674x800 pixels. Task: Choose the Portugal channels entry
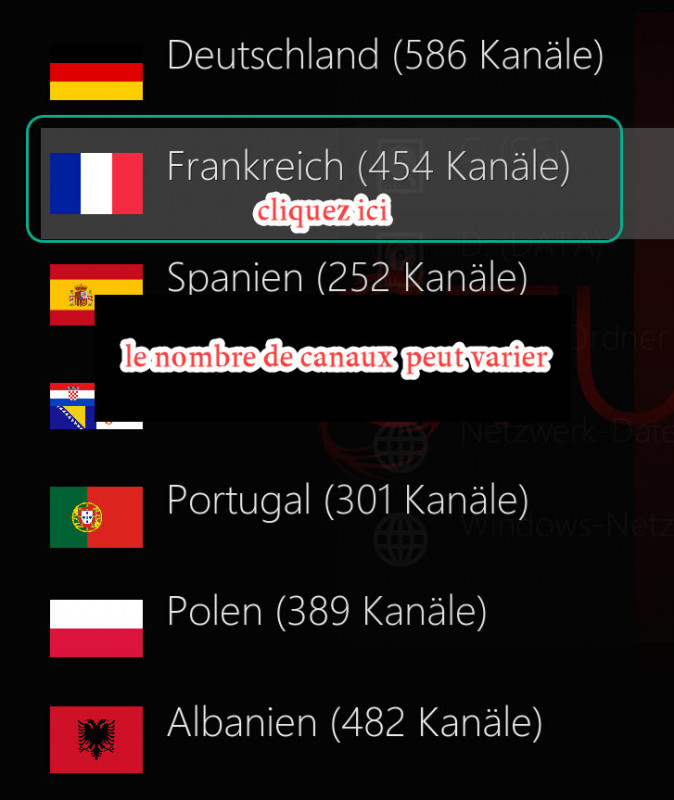tap(347, 498)
